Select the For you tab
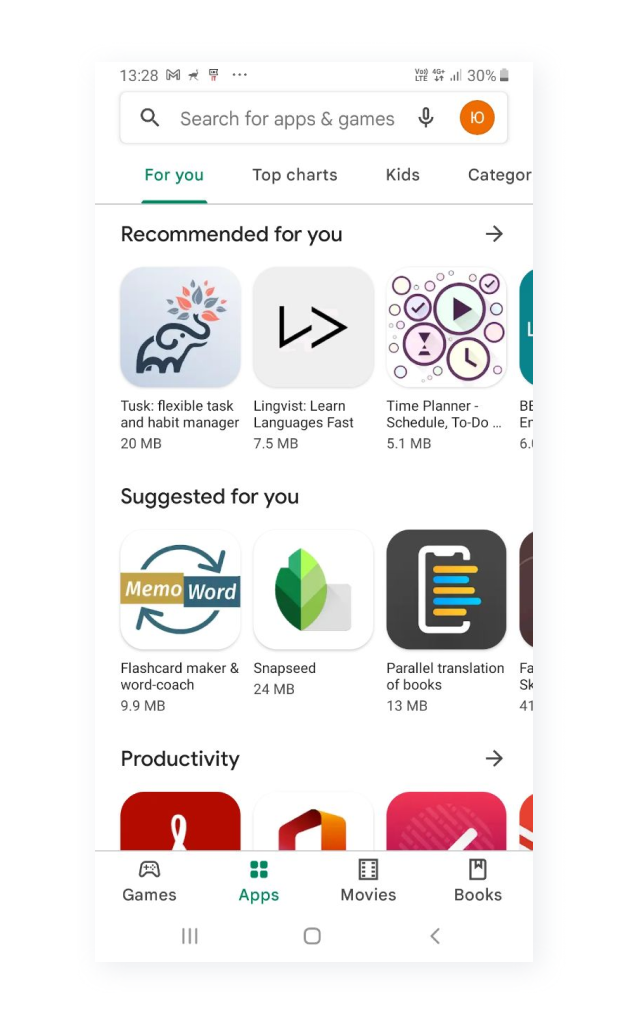628x1024 pixels. pyautogui.click(x=174, y=175)
